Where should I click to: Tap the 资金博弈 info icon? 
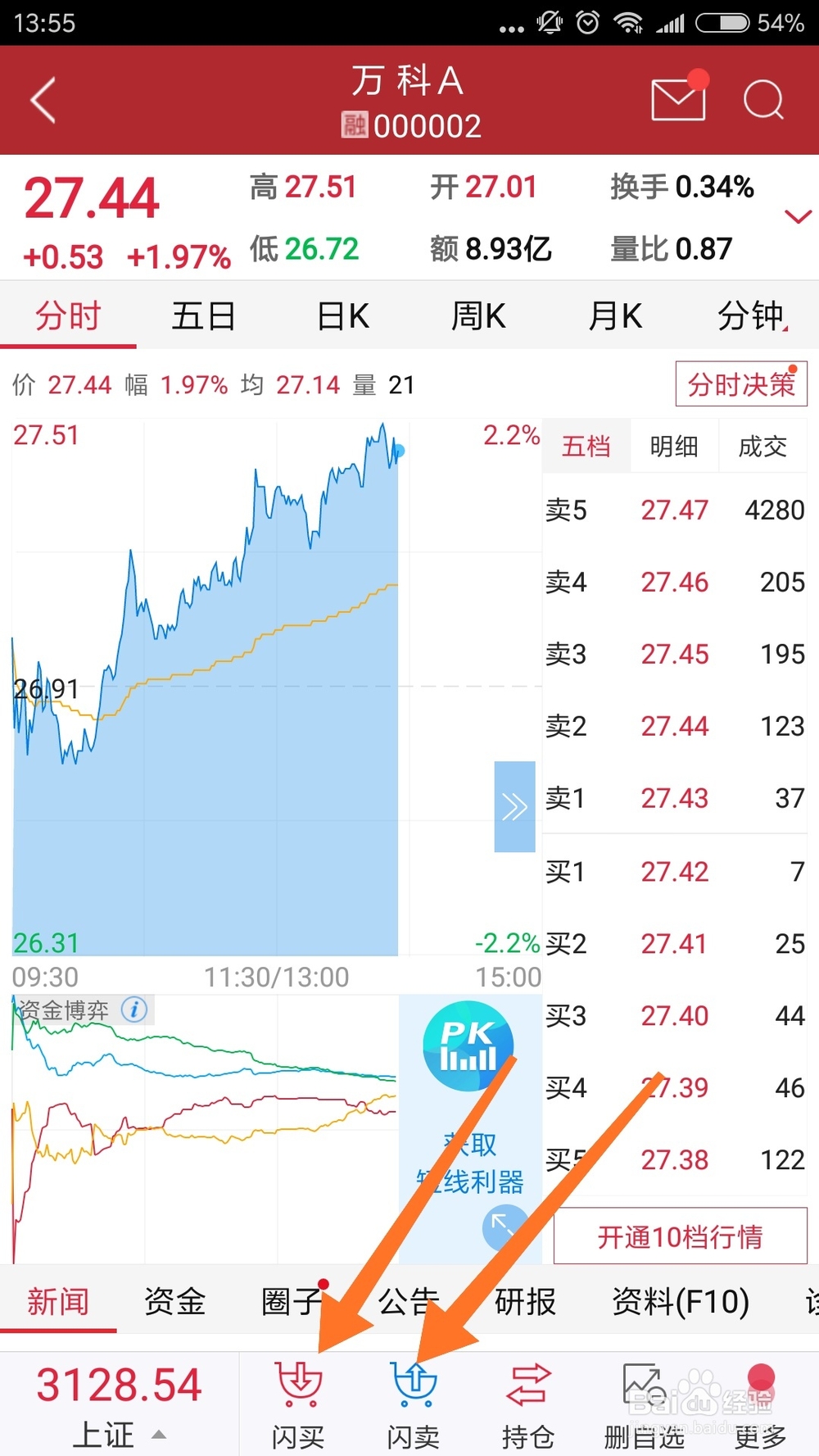(133, 1009)
